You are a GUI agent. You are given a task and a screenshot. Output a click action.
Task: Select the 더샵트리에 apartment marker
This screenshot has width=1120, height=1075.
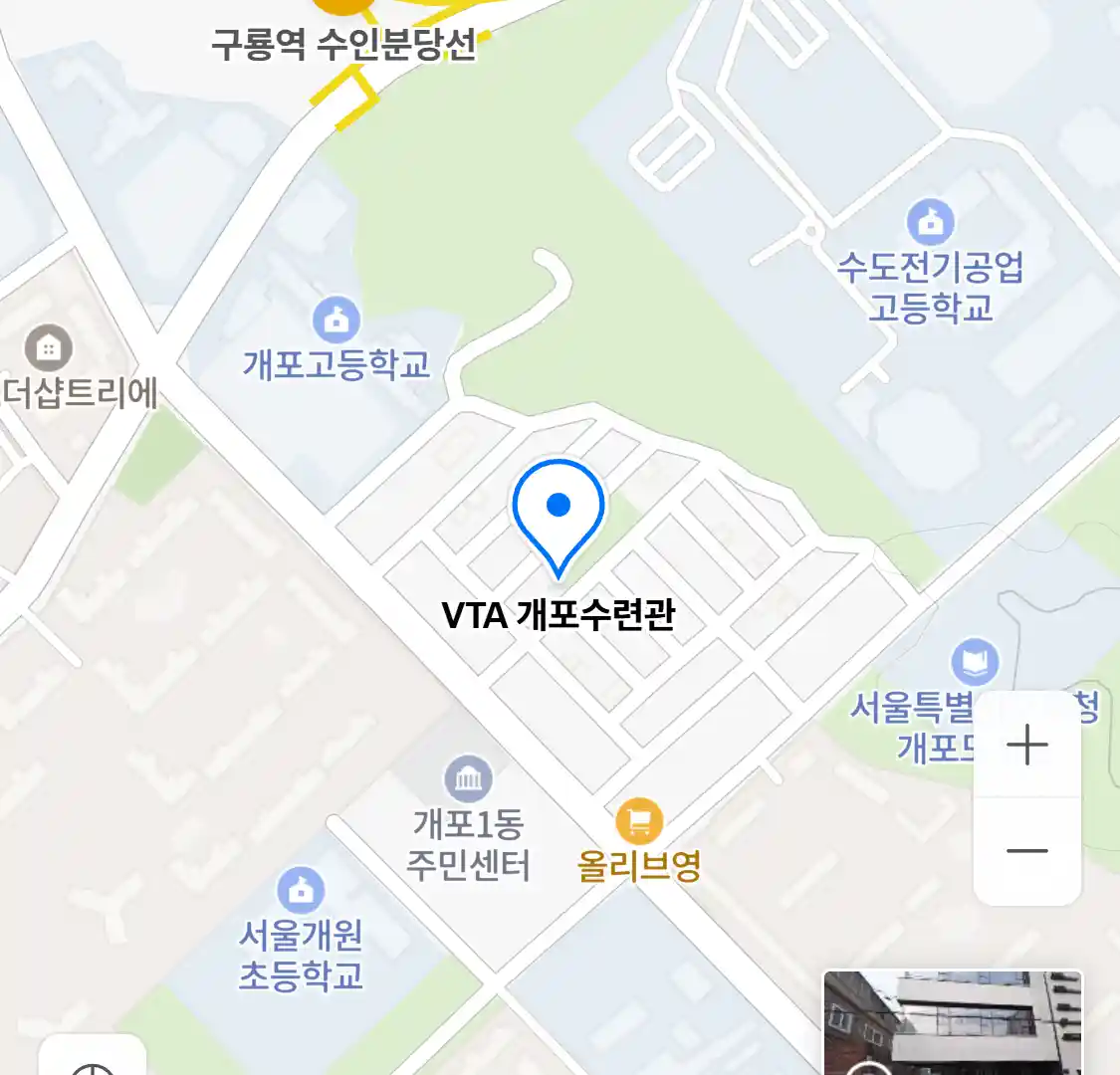[x=47, y=348]
